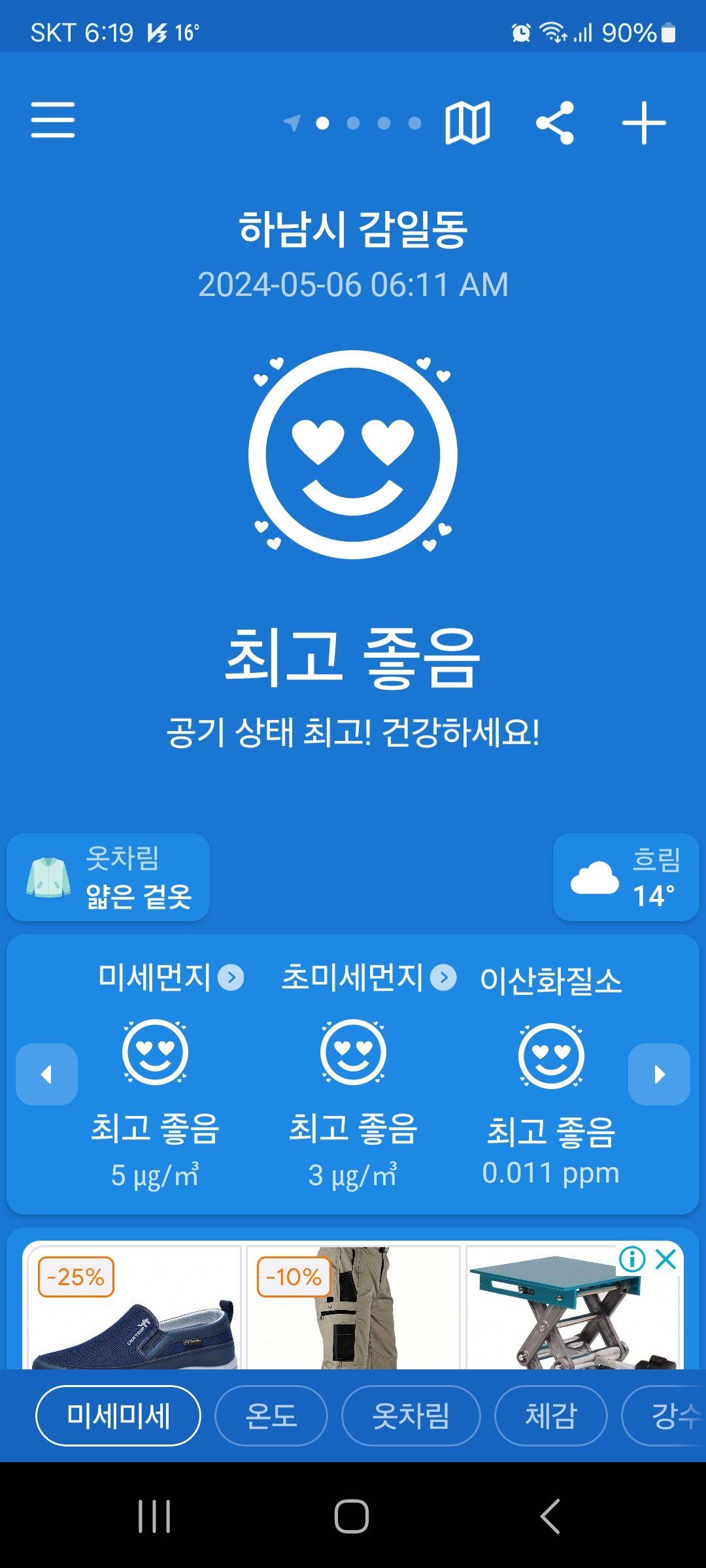Add a new location
706x1568 pixels.
pos(643,123)
